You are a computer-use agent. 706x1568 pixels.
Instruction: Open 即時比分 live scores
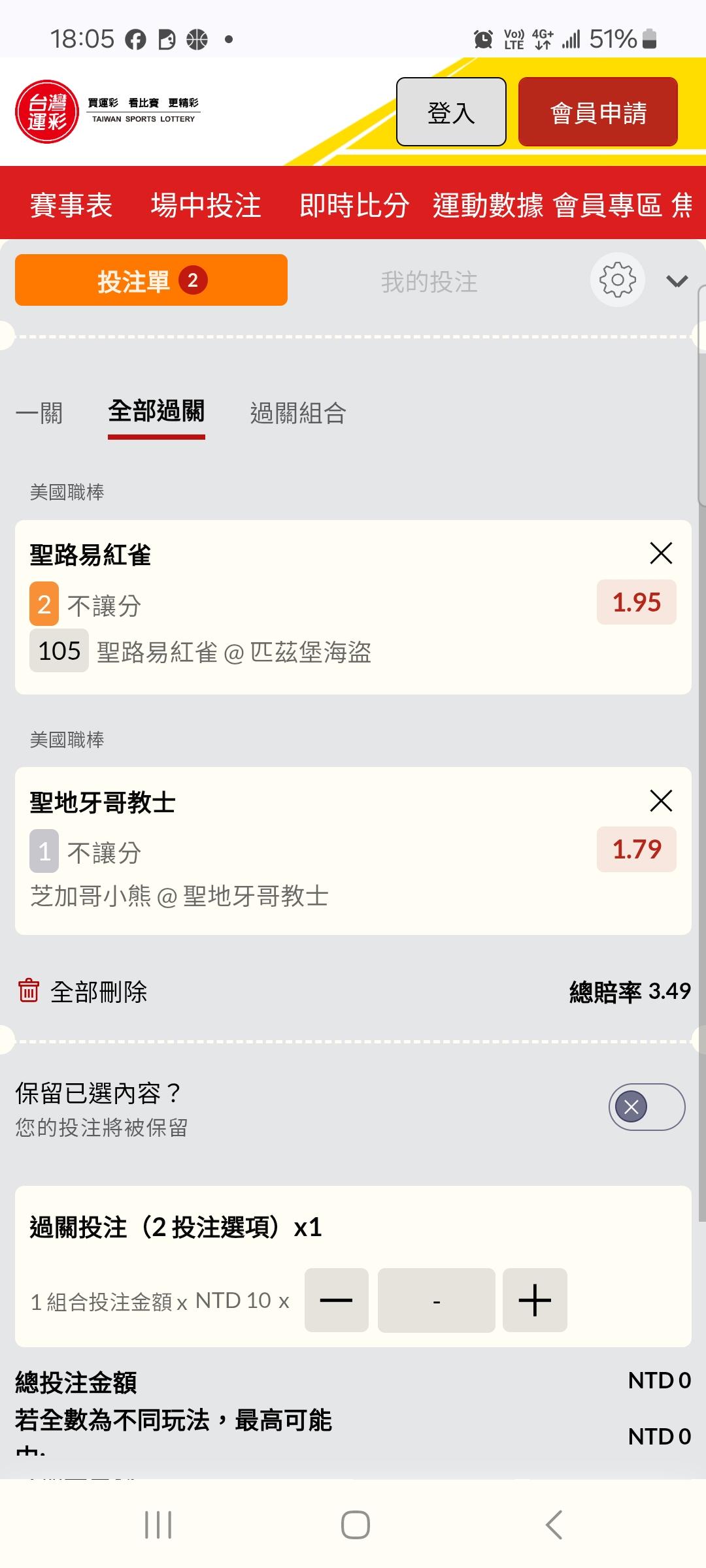coord(354,205)
